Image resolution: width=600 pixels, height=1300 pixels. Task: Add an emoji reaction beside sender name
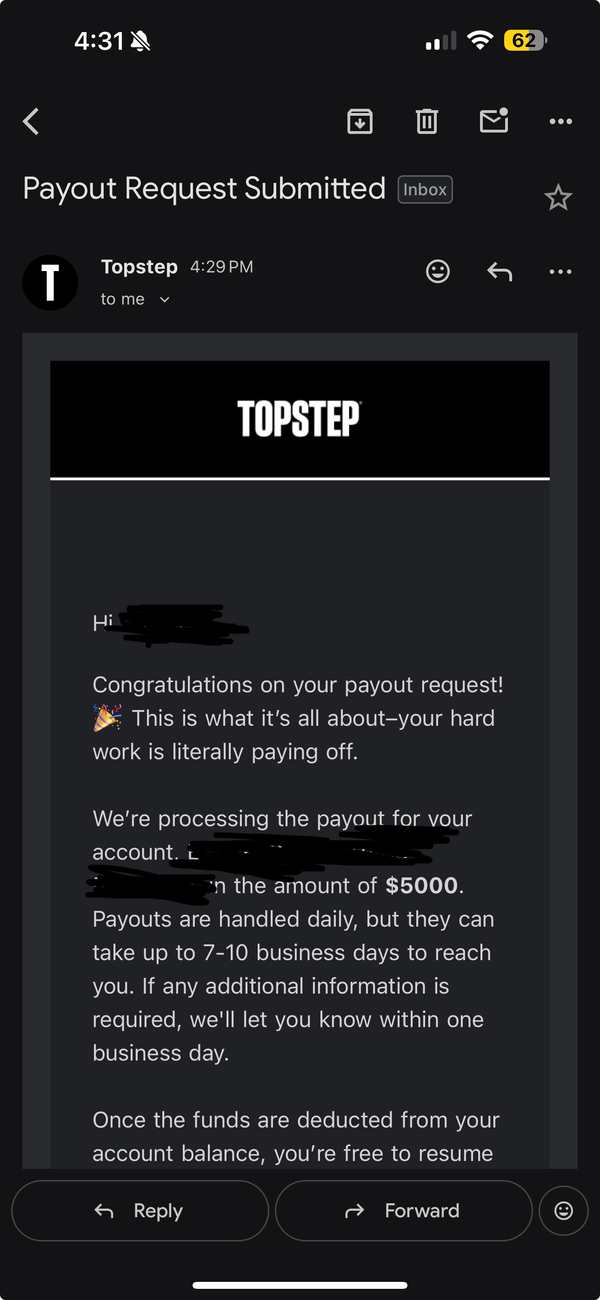(x=438, y=271)
